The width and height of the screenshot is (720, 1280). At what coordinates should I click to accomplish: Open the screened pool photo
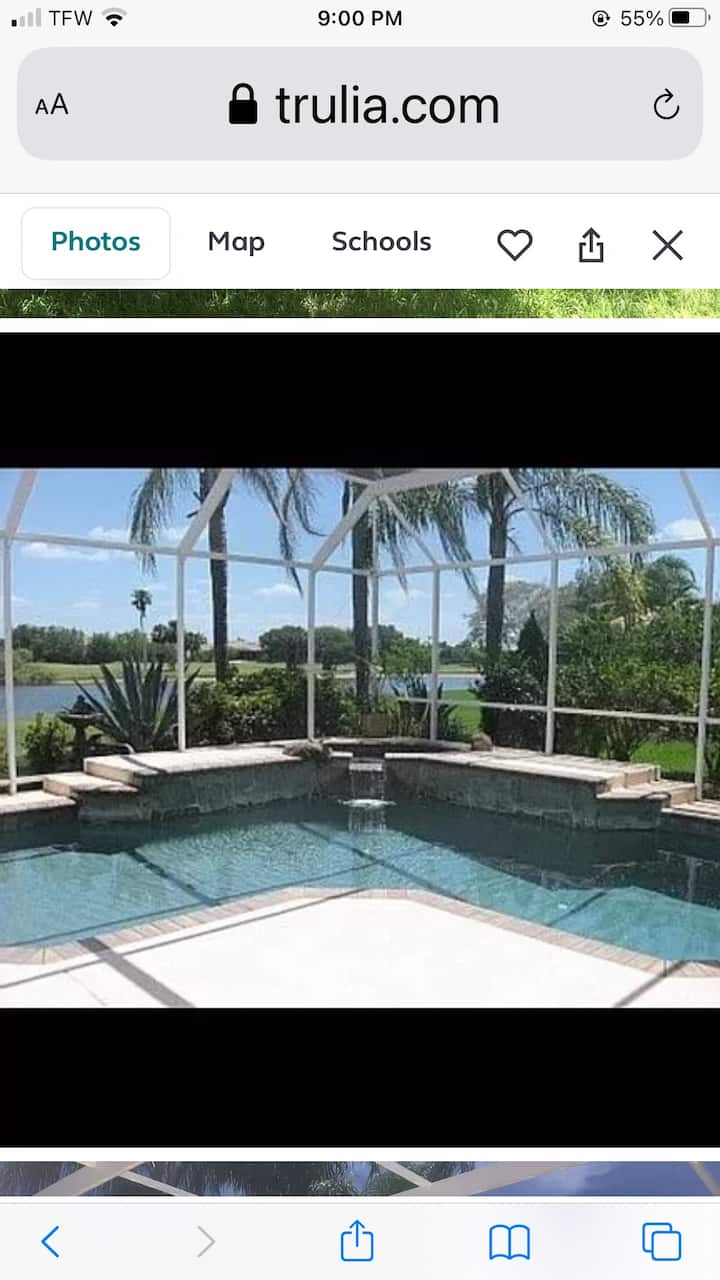click(360, 738)
